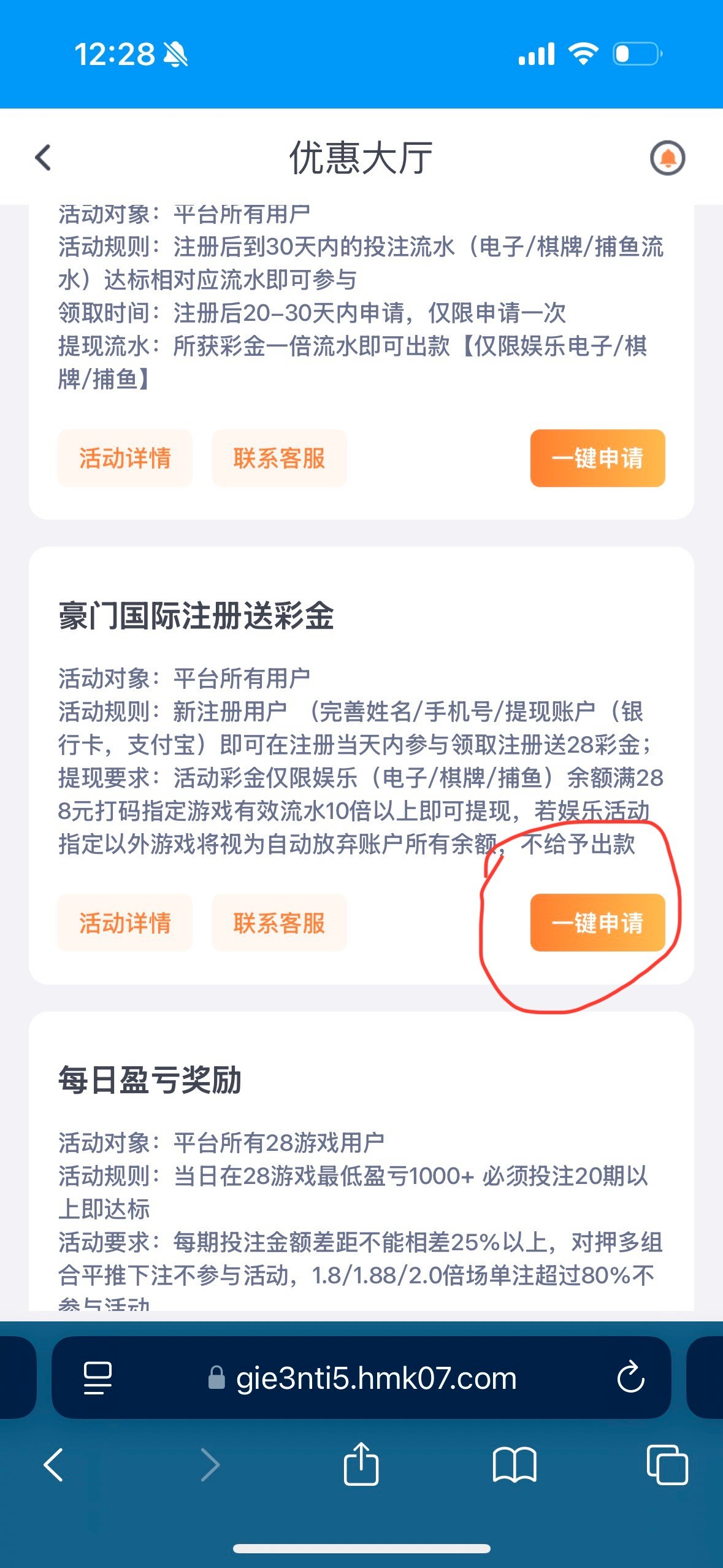Image resolution: width=723 pixels, height=1568 pixels.
Task: Open the notifications bell icon
Action: [x=667, y=158]
